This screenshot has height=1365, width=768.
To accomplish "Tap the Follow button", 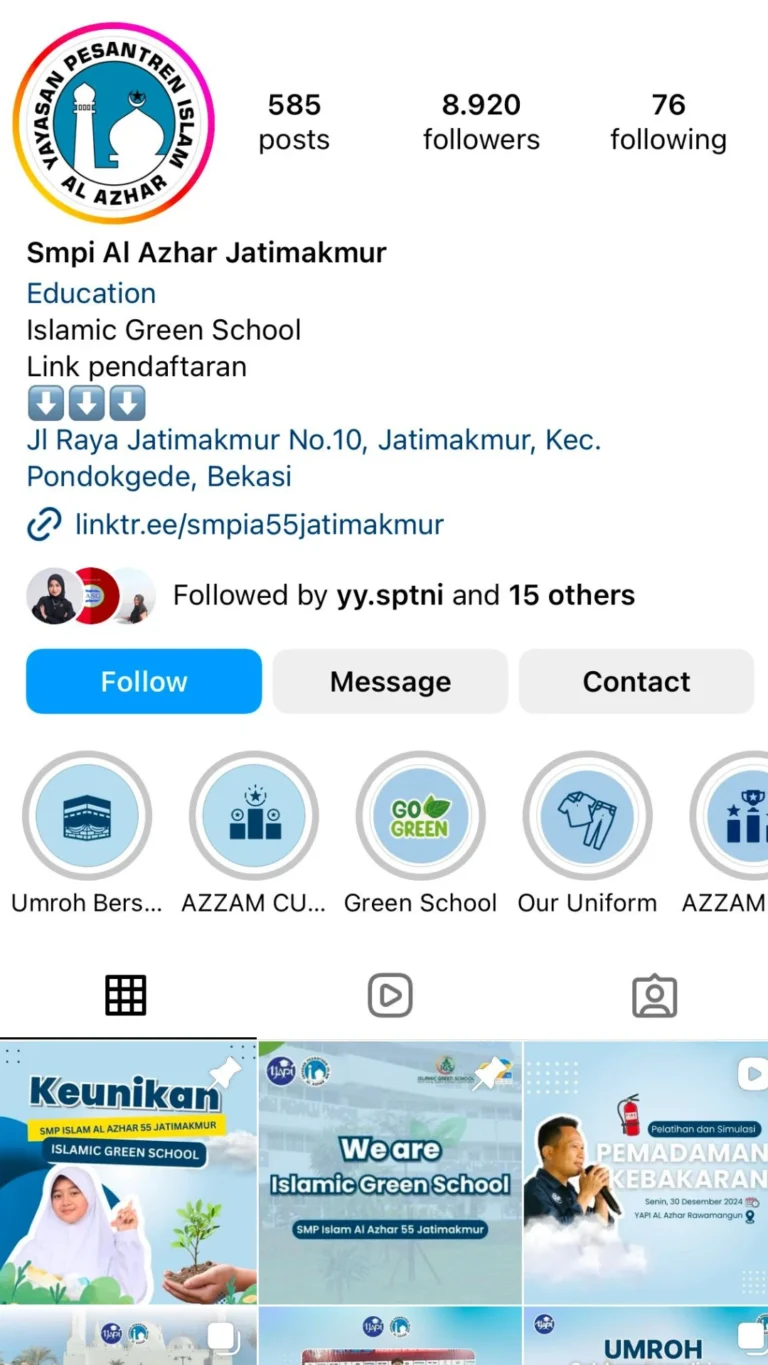I will [144, 682].
